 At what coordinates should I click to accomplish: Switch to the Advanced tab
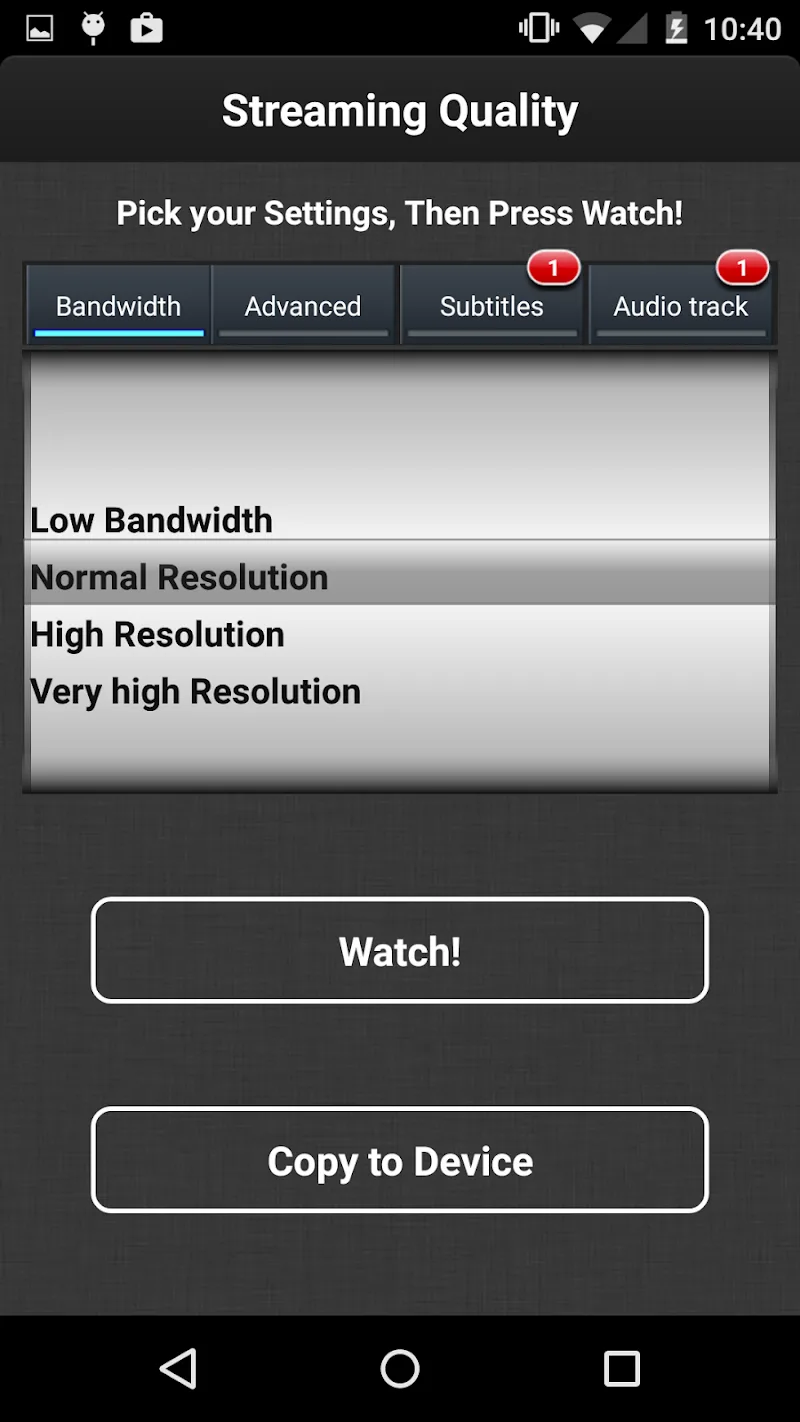[303, 305]
